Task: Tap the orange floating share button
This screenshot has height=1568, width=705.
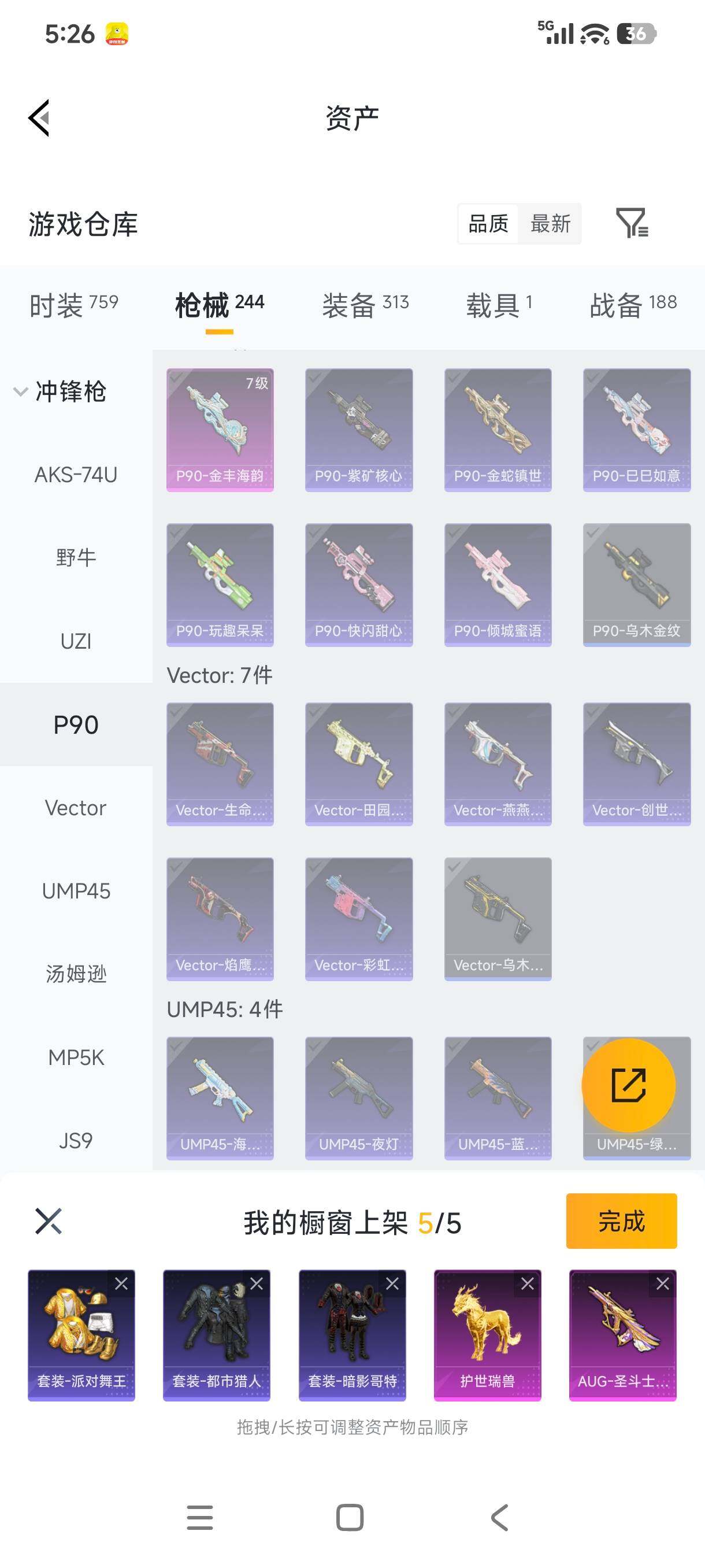Action: 628,1085
